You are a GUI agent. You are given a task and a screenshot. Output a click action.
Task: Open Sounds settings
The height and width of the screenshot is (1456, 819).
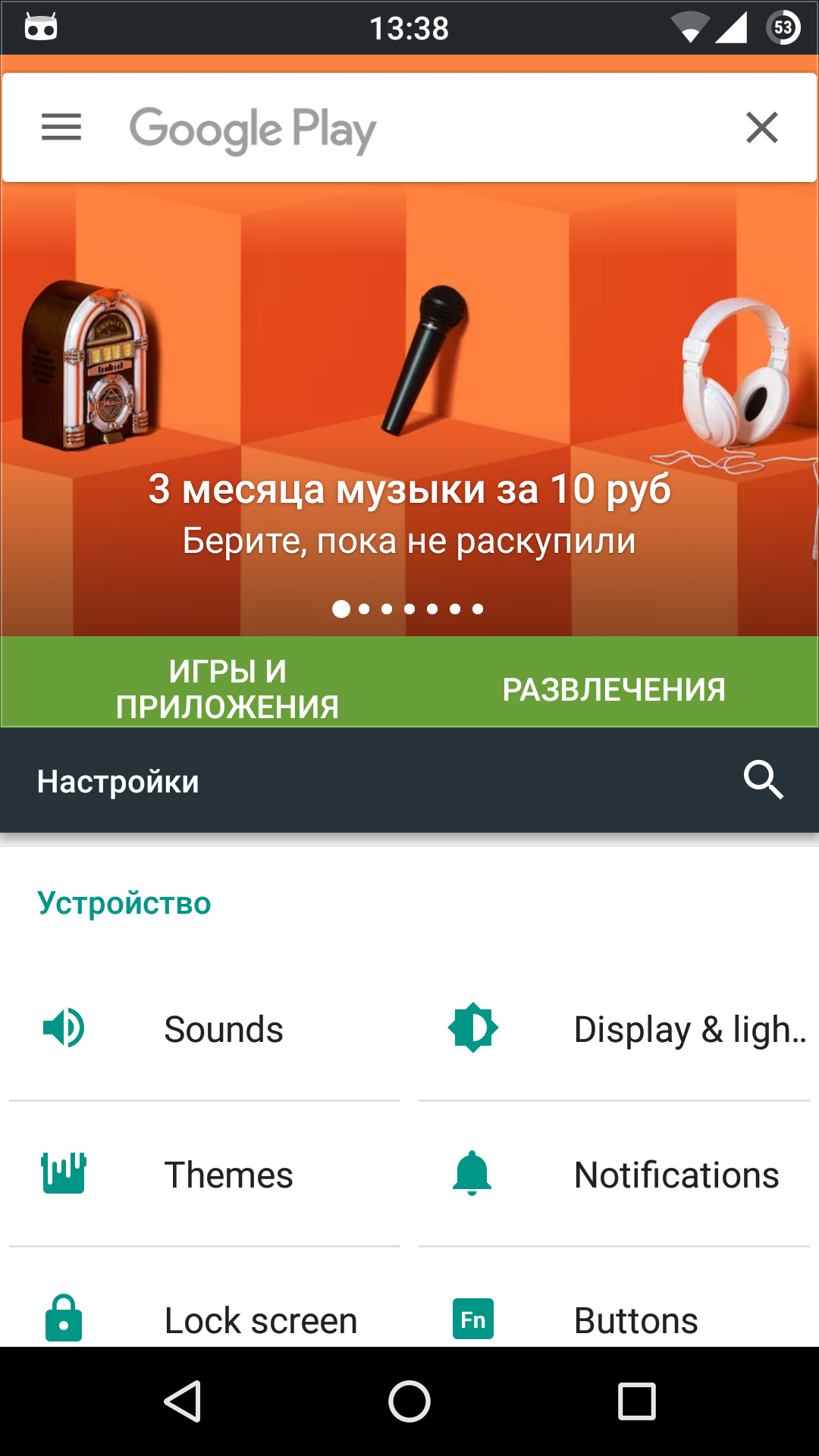(x=205, y=1029)
